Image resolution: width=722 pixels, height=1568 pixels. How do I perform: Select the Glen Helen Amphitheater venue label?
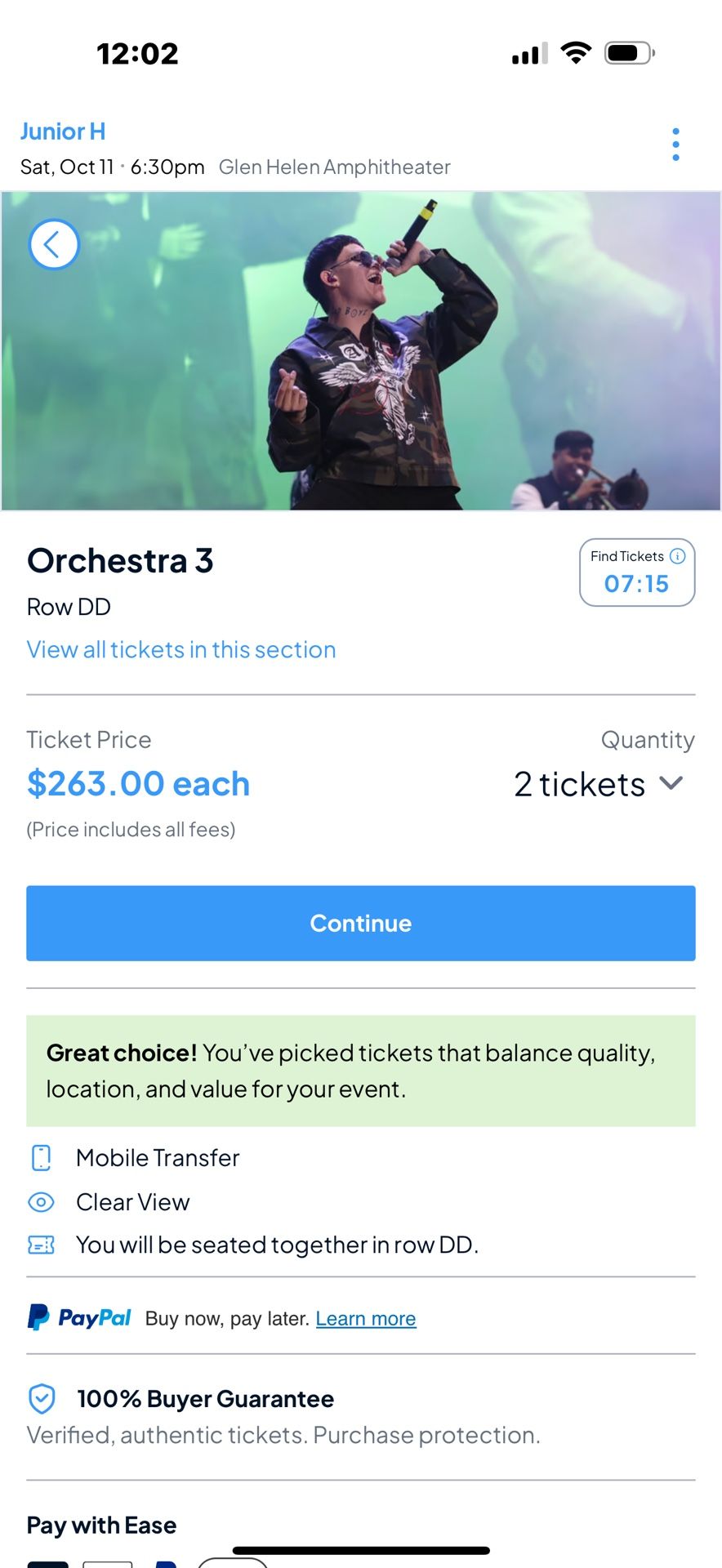click(x=335, y=167)
